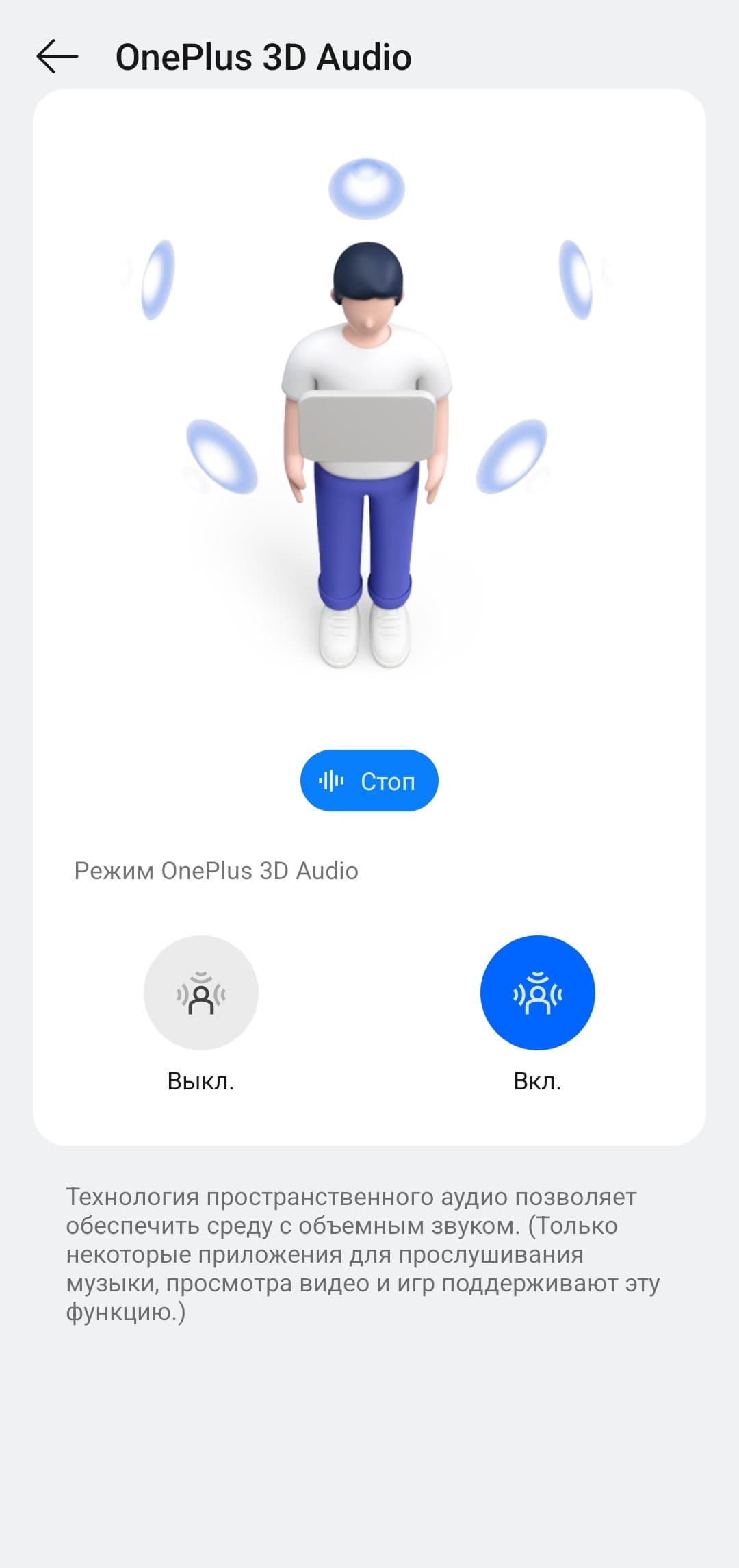Select the Выкл. 3D Audio mode
The width and height of the screenshot is (739, 1568).
point(200,992)
